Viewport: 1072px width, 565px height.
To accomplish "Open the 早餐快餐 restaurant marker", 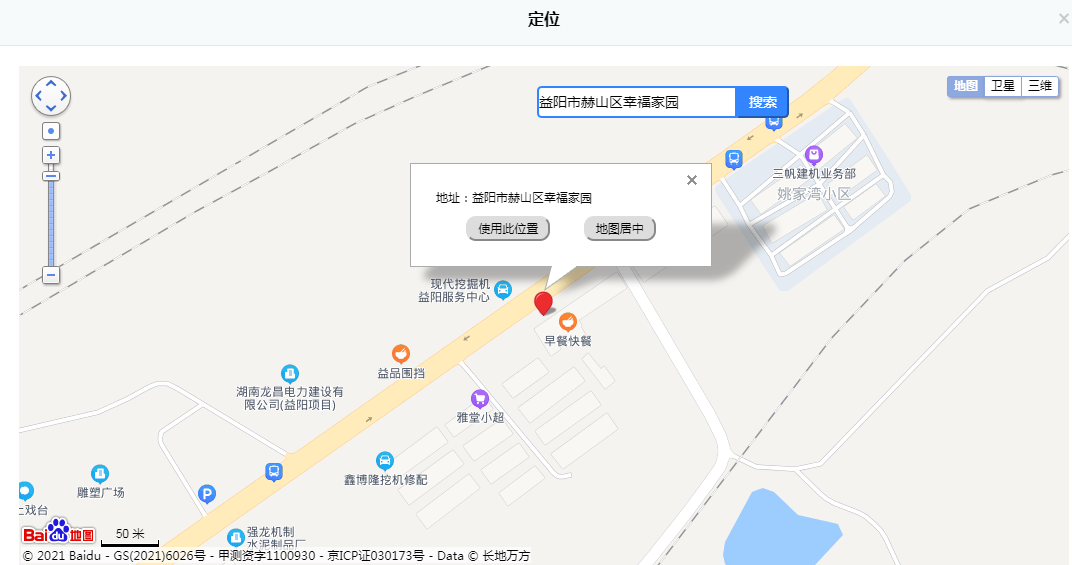I will tap(568, 322).
